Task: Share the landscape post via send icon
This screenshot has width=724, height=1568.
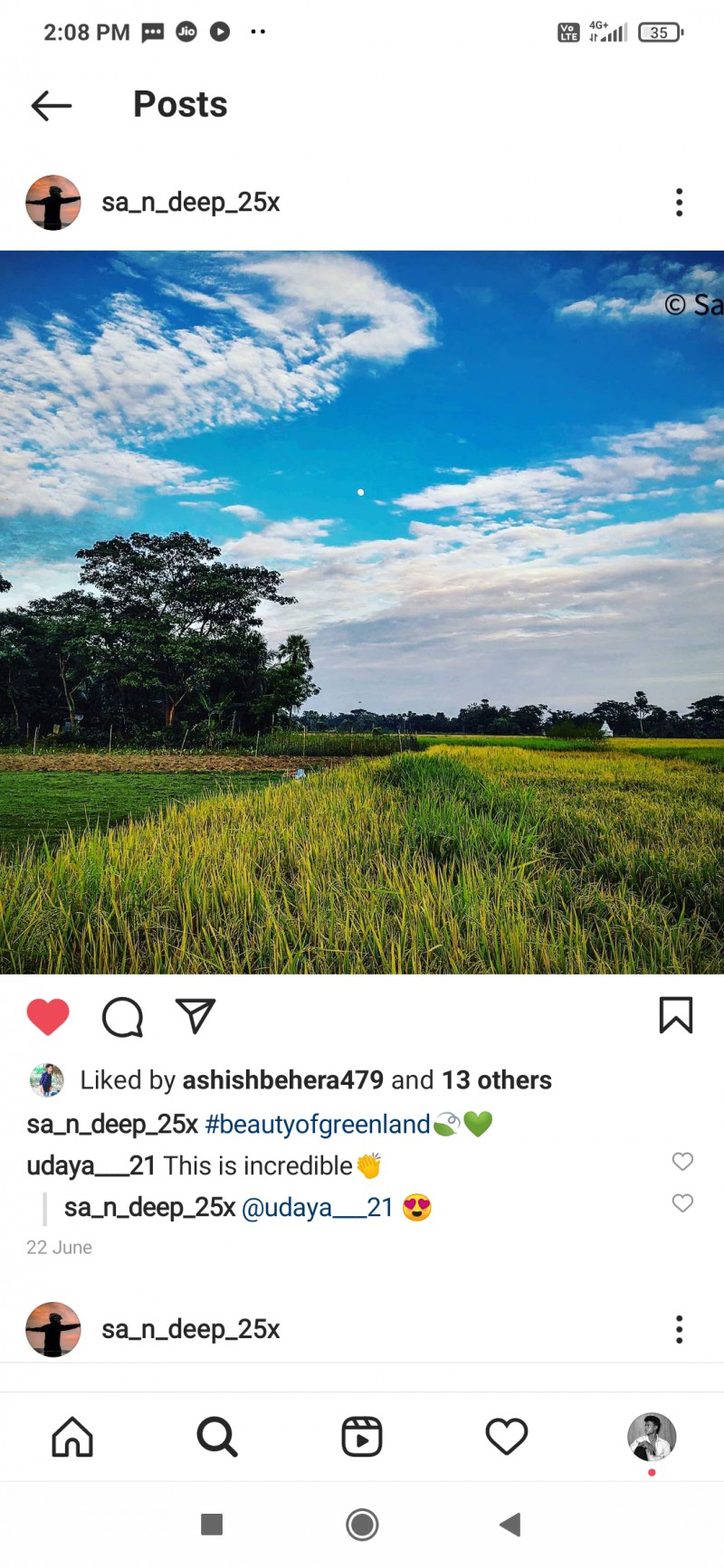Action: [195, 1016]
